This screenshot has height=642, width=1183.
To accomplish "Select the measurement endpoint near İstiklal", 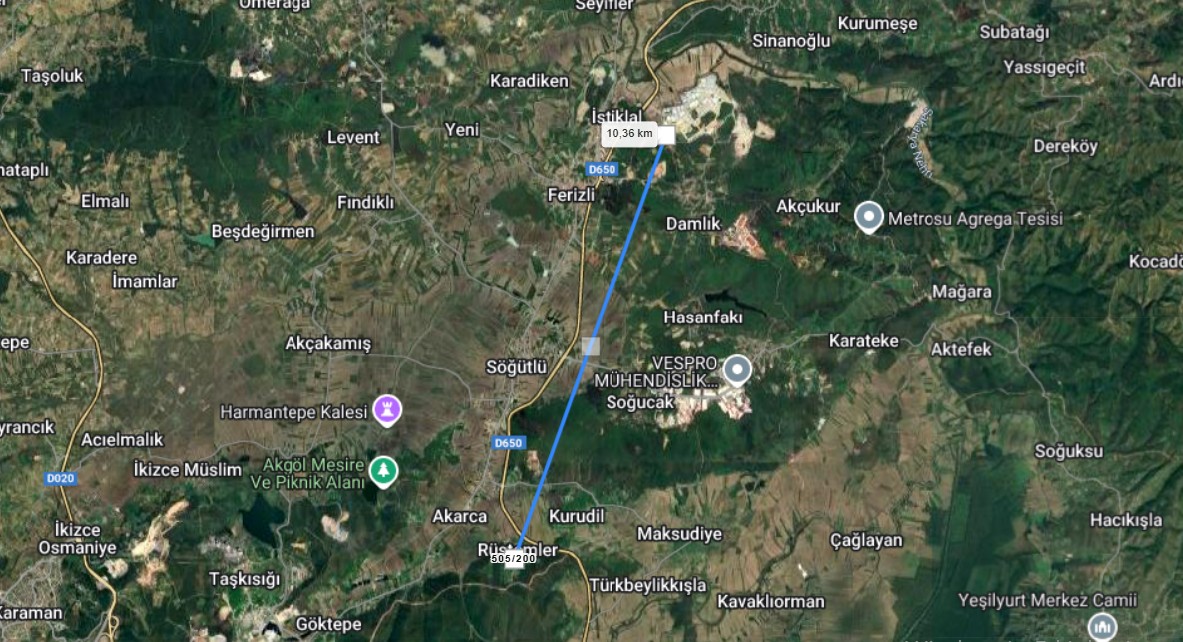I will [666, 135].
